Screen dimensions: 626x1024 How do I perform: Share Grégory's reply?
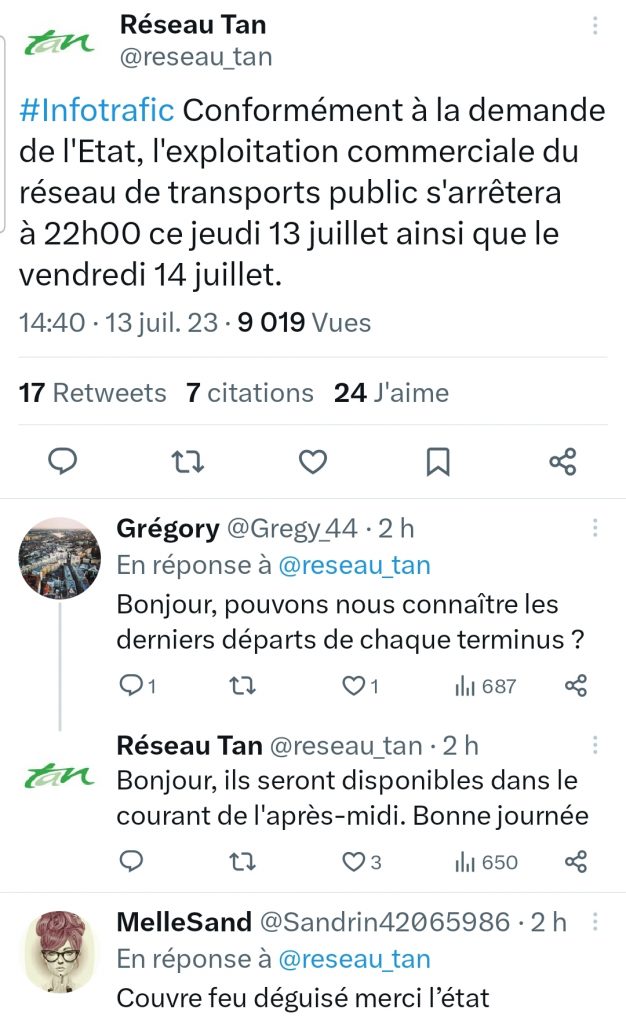tap(576, 686)
